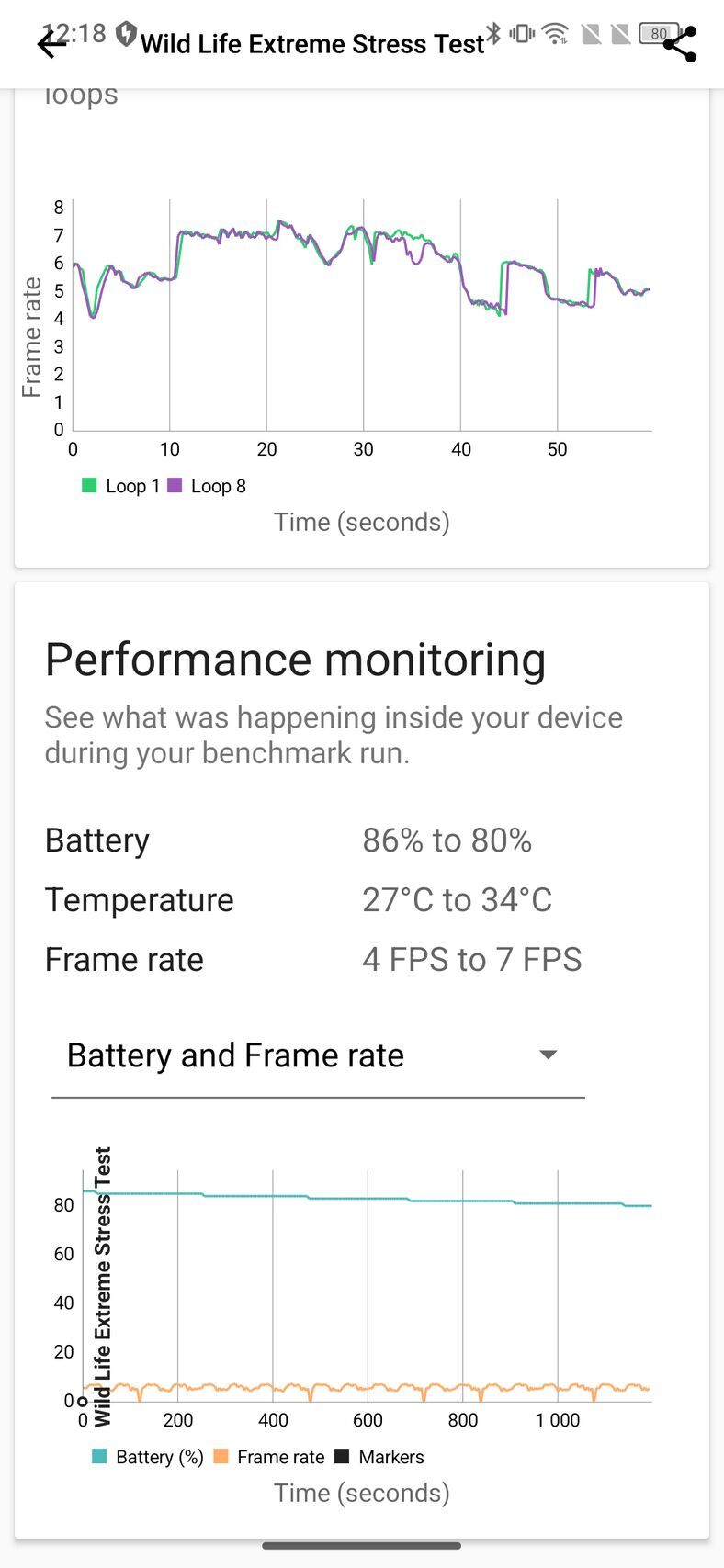This screenshot has height=1568, width=724.
Task: Toggle the Battery (%) legend entry
Action: 142,1457
